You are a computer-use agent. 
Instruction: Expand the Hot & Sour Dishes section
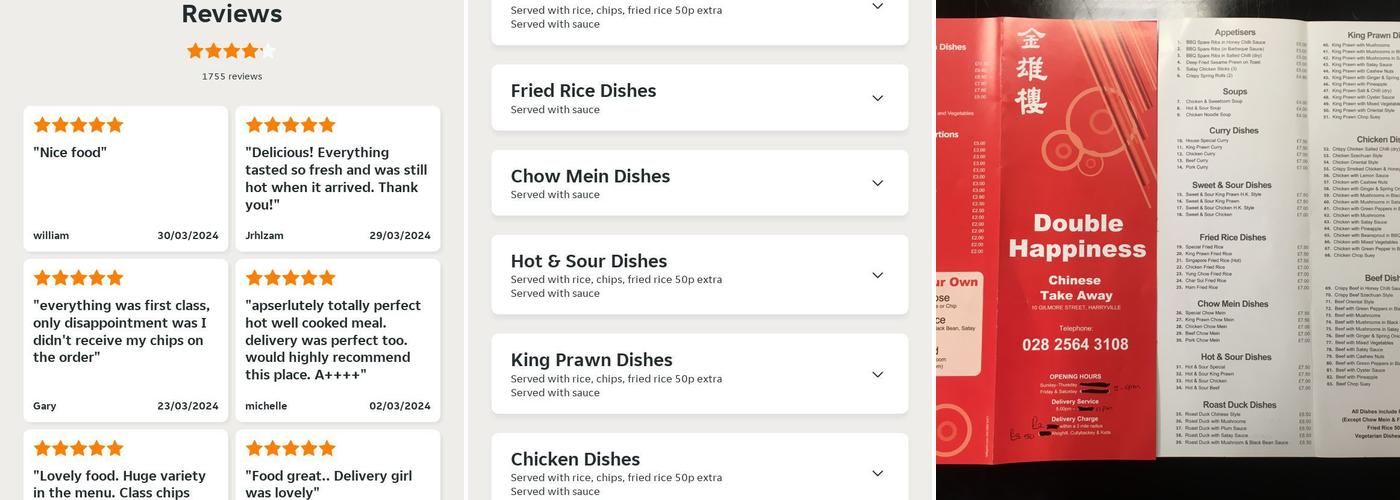pos(877,275)
